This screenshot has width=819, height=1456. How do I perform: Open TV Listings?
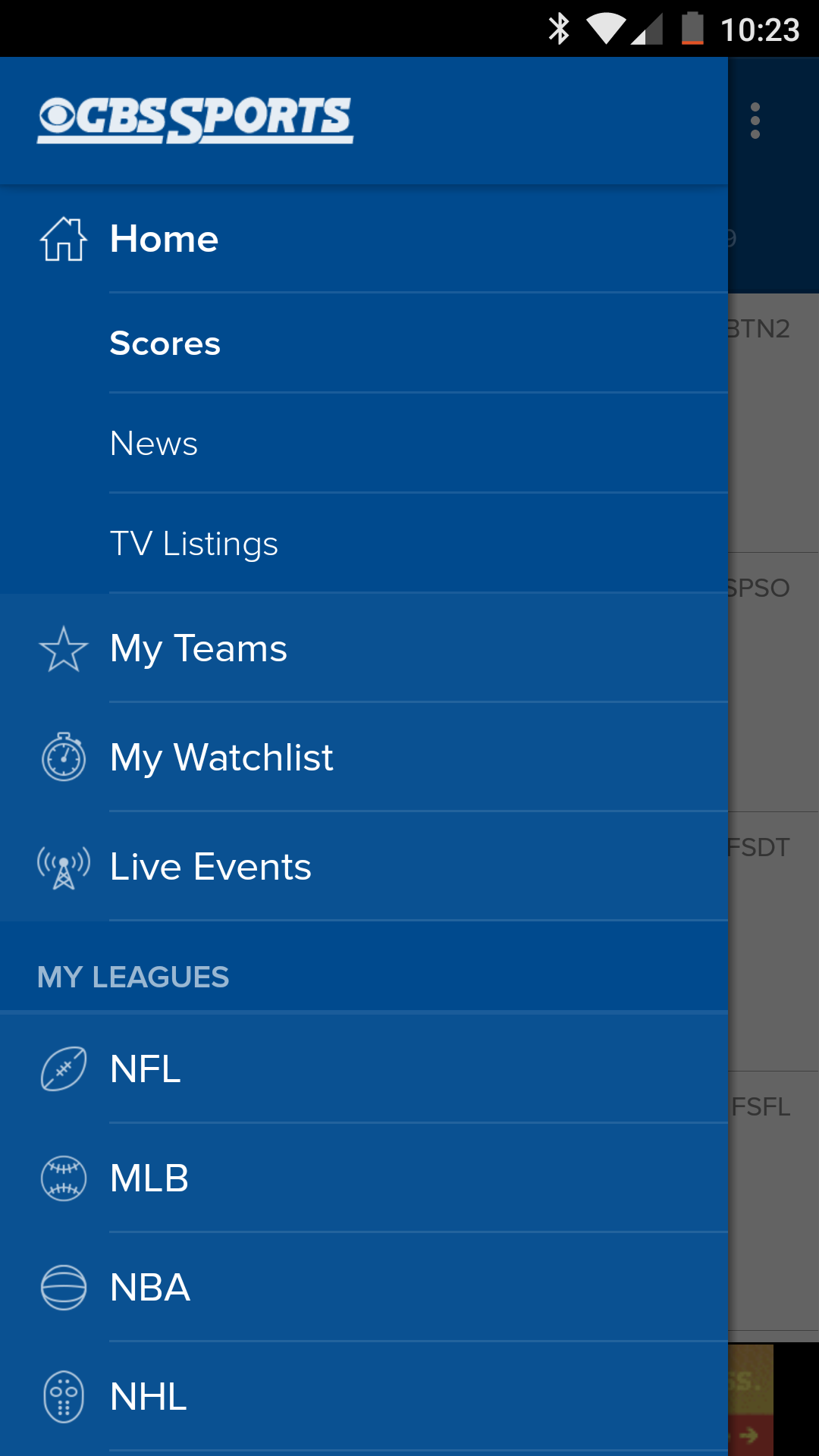tap(194, 544)
